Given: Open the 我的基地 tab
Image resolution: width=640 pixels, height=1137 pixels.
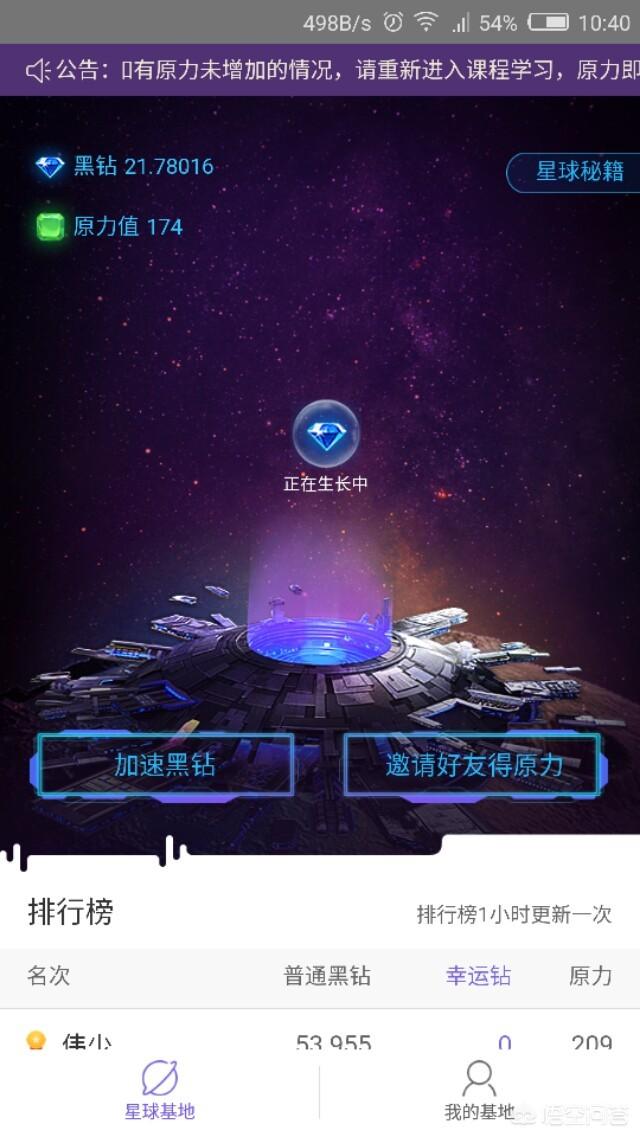Looking at the screenshot, I should pos(480,1091).
